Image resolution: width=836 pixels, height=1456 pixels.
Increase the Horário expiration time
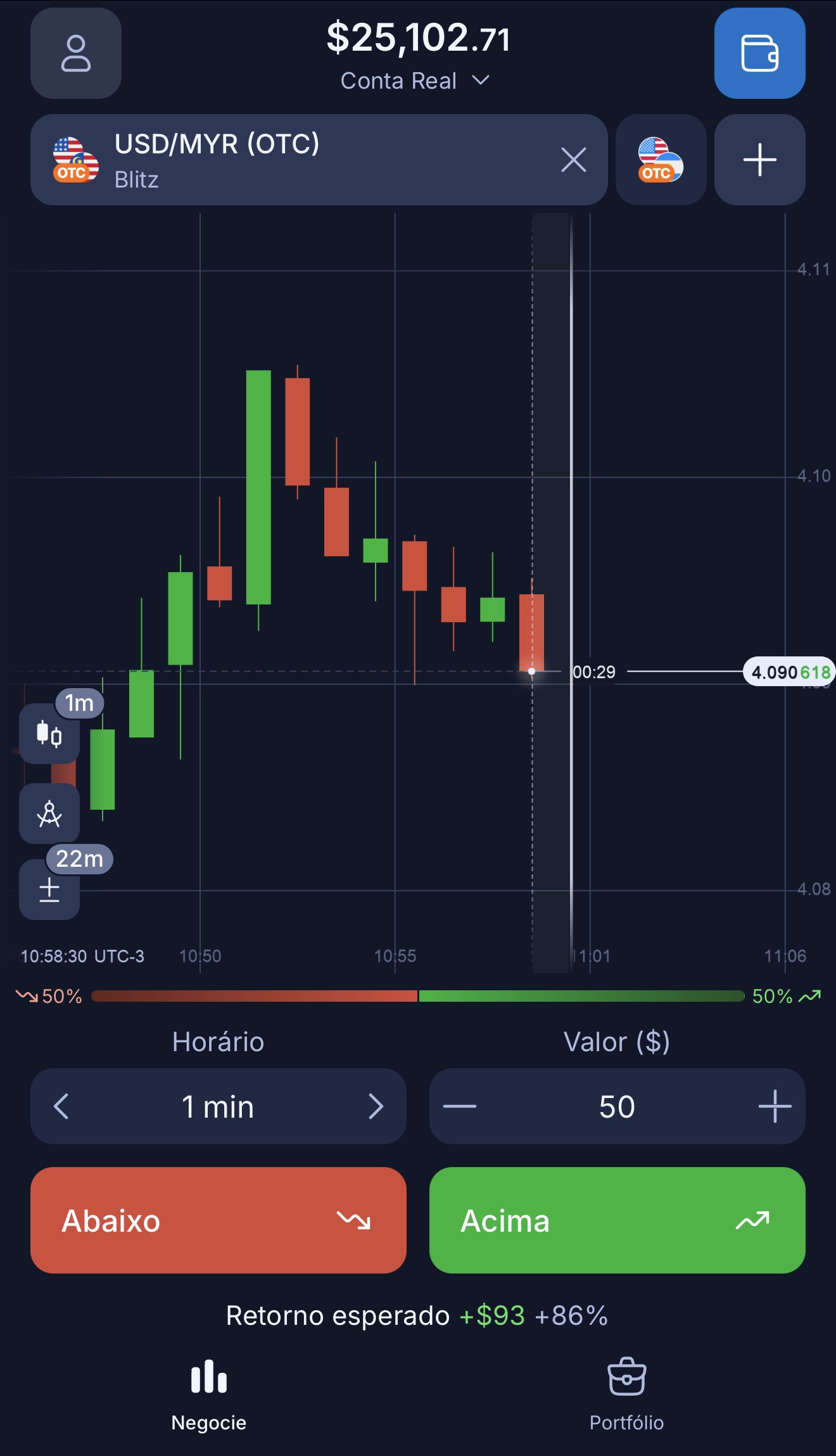tap(376, 1106)
